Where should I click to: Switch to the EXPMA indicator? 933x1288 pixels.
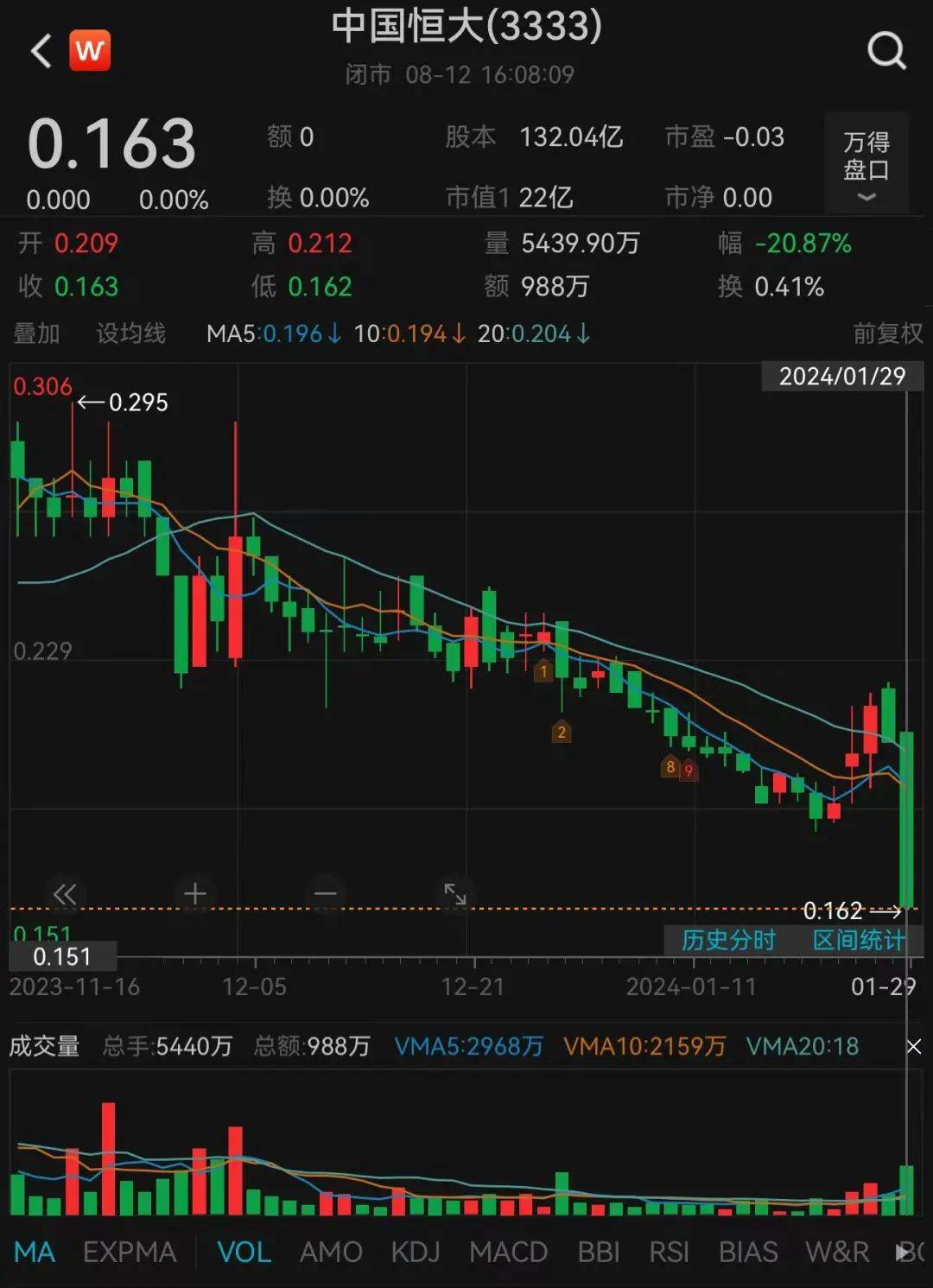click(130, 1252)
